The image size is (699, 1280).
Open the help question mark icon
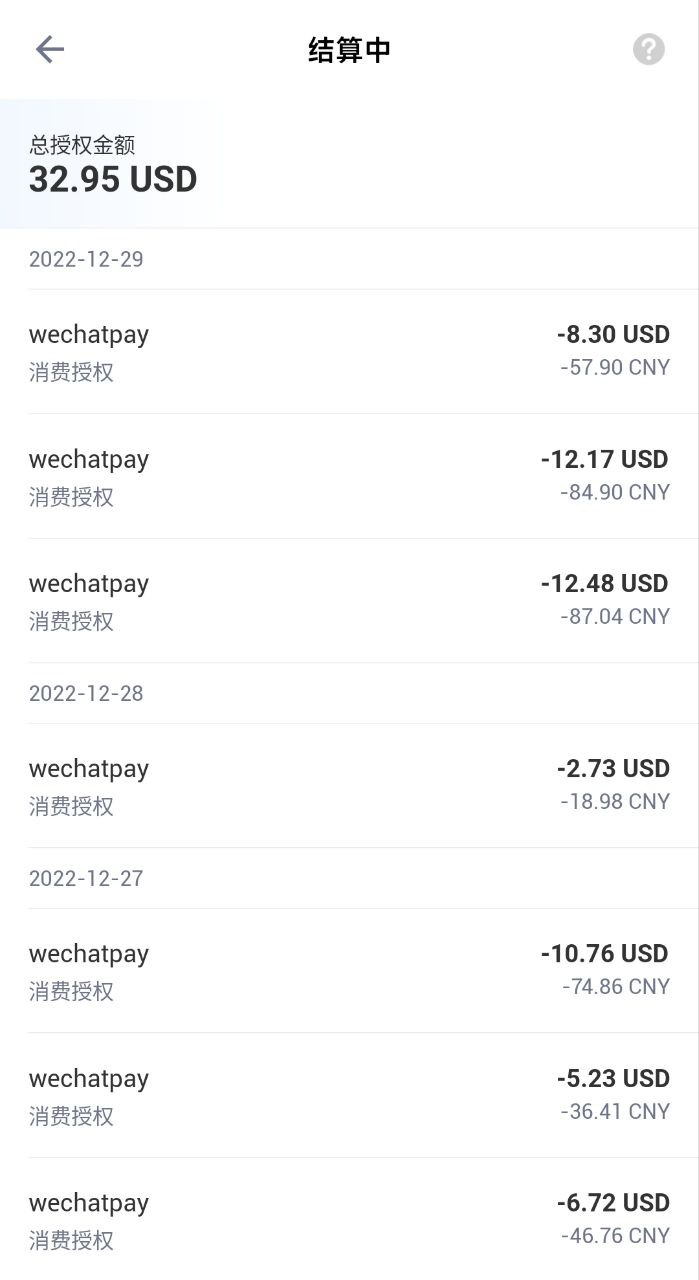coord(648,49)
